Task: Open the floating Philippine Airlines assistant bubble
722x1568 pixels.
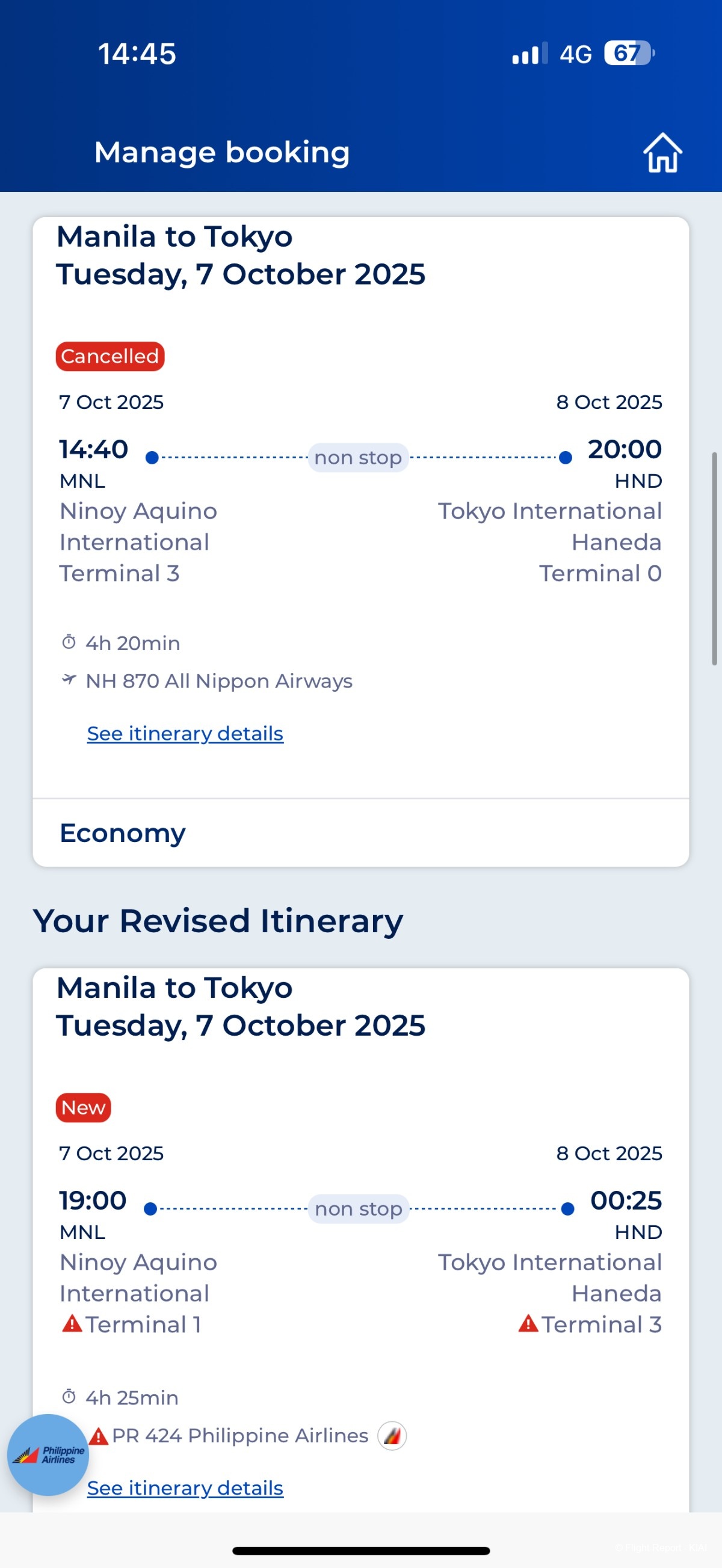Action: point(48,1455)
